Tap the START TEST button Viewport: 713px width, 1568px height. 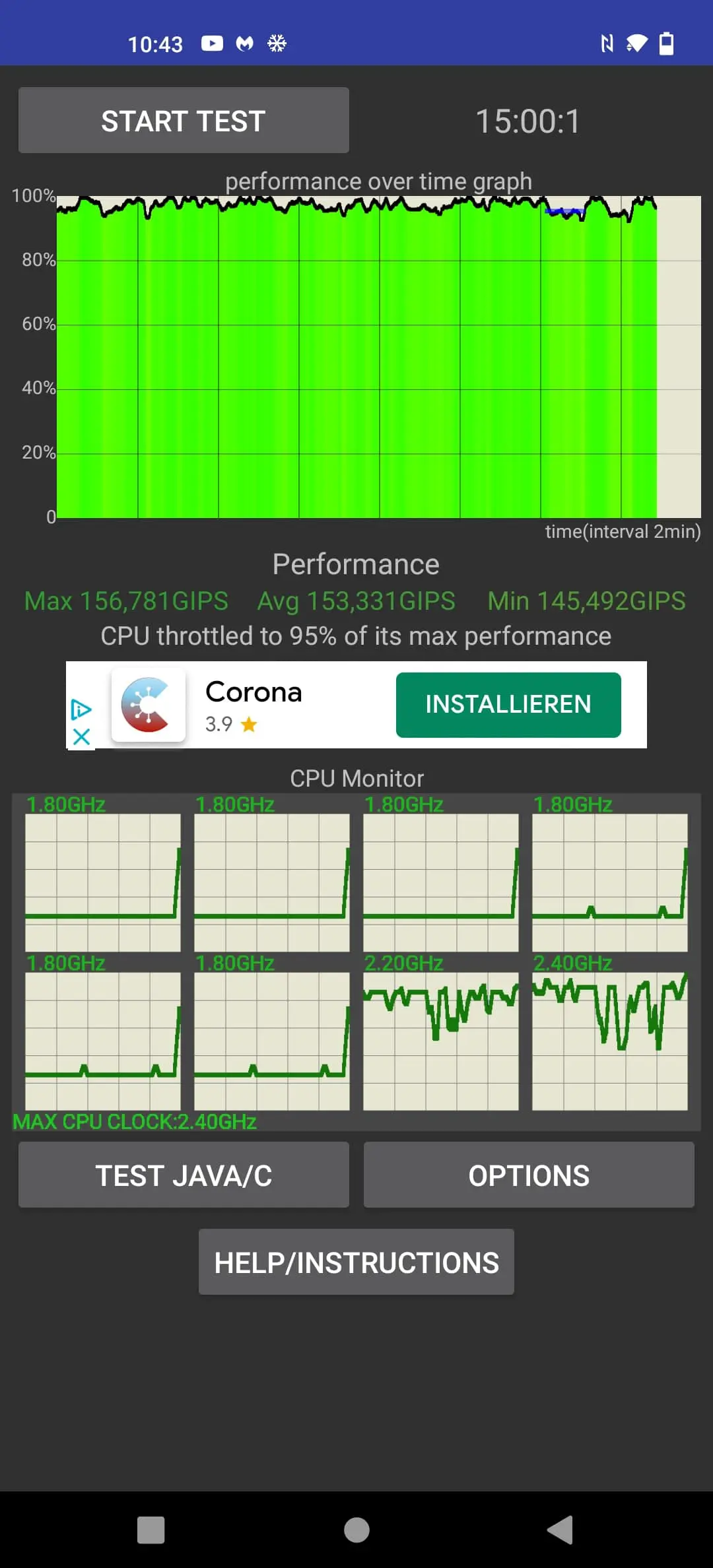(x=184, y=121)
